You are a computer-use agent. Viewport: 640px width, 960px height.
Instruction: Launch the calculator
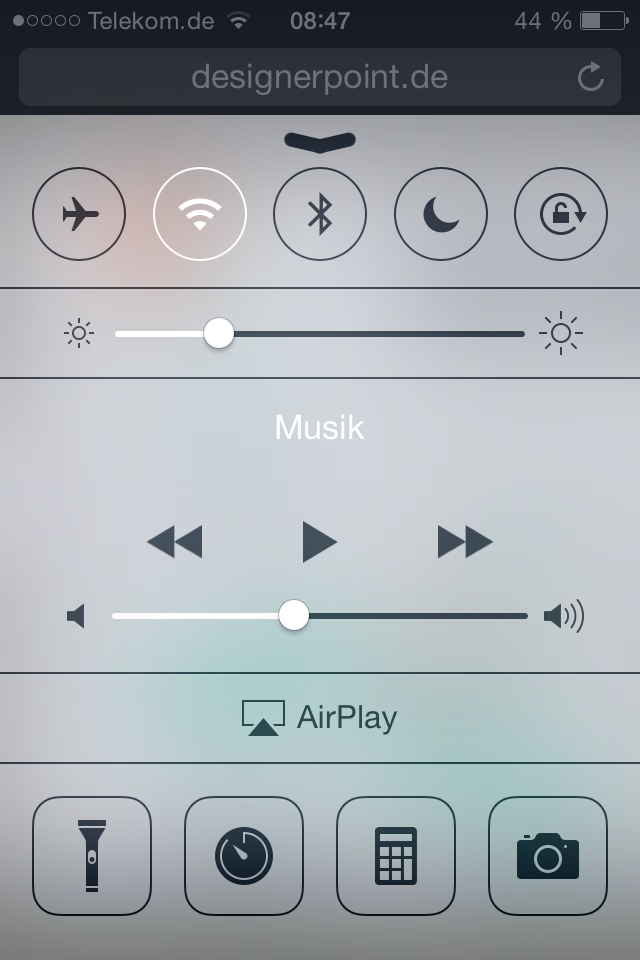pos(396,856)
